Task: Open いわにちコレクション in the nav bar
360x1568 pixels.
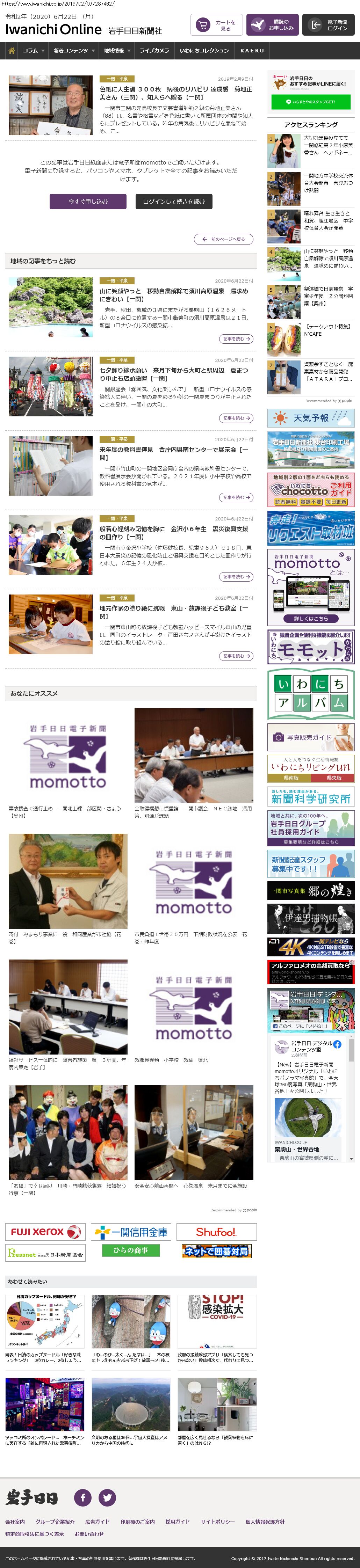Action: pyautogui.click(x=204, y=51)
